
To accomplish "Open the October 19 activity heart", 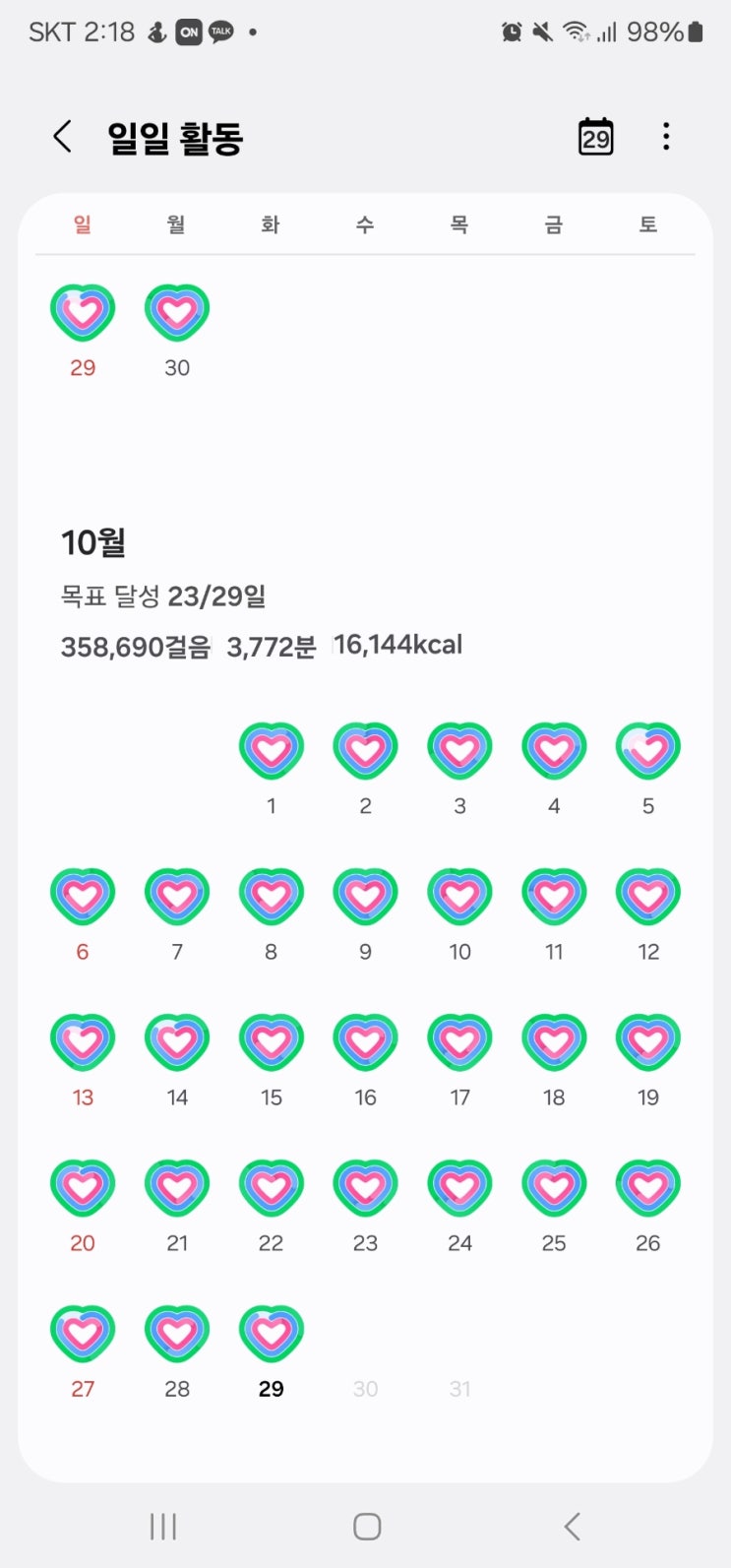I will pyautogui.click(x=648, y=1043).
